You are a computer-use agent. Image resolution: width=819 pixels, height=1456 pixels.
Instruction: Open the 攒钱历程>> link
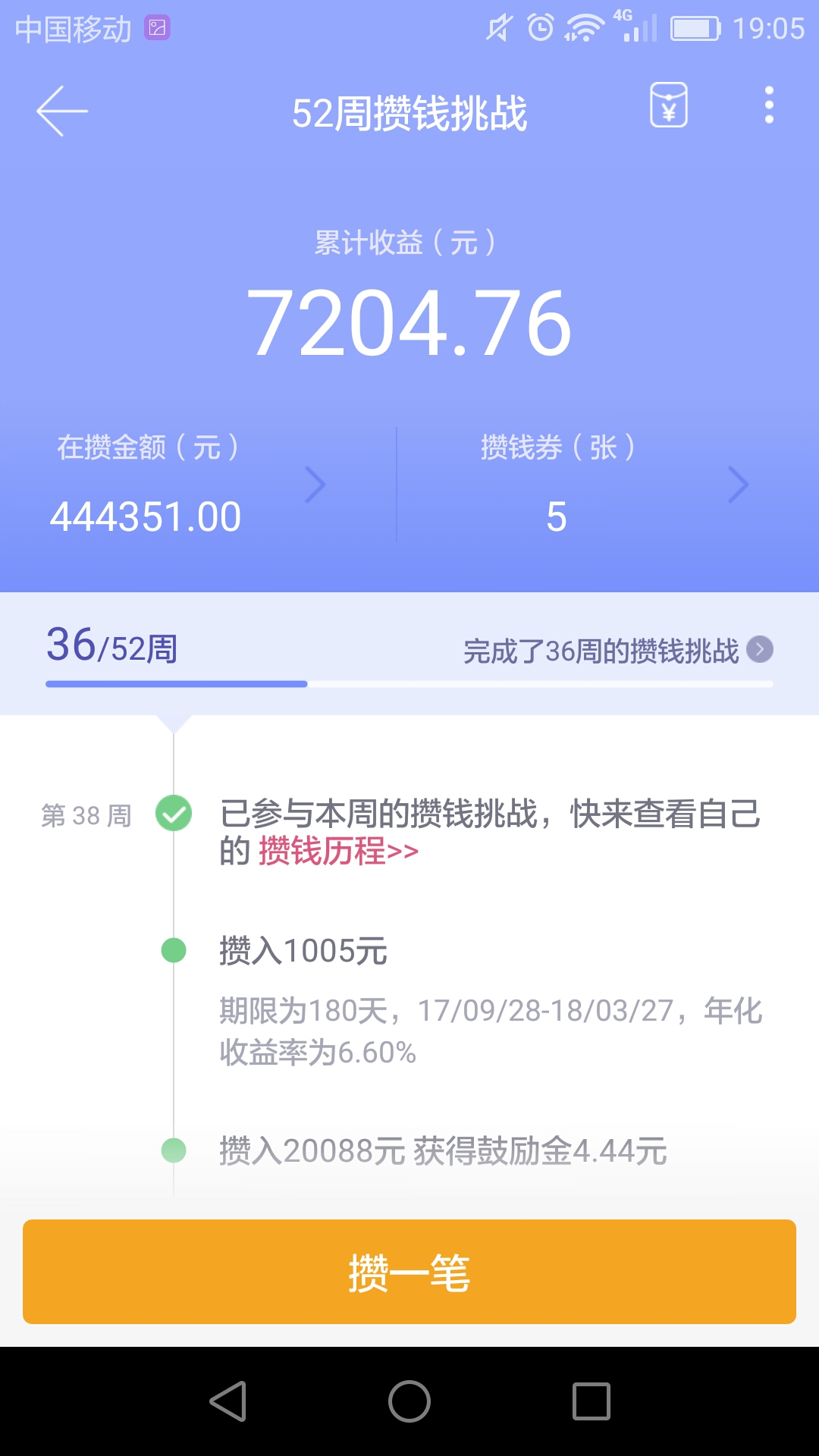(x=338, y=851)
